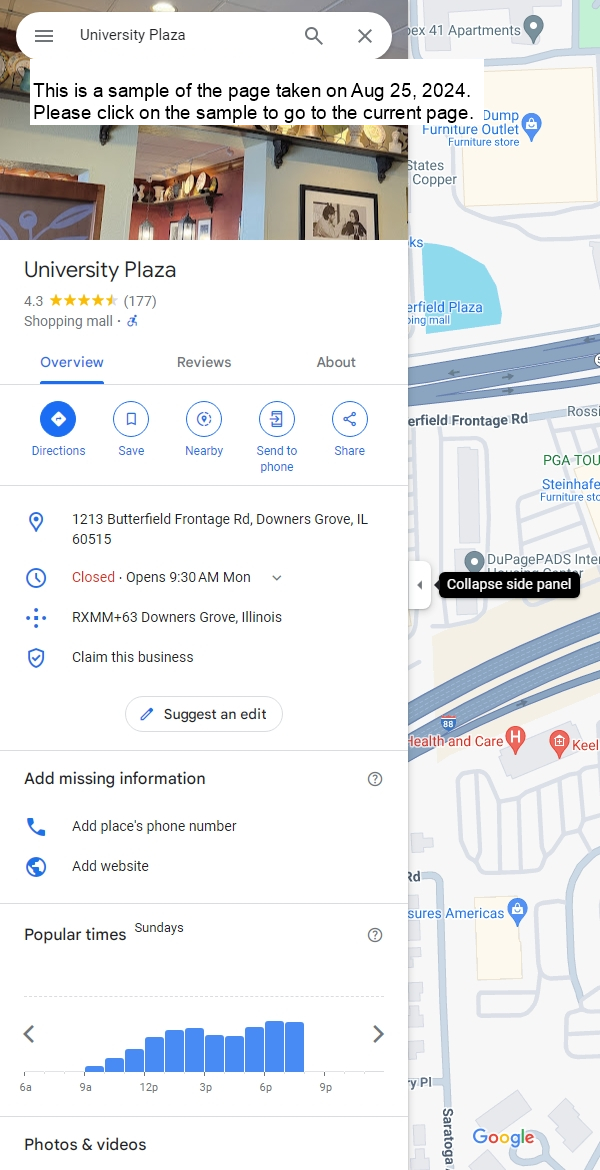The image size is (600, 1170).
Task: Add place's phone number
Action: pyautogui.click(x=154, y=826)
